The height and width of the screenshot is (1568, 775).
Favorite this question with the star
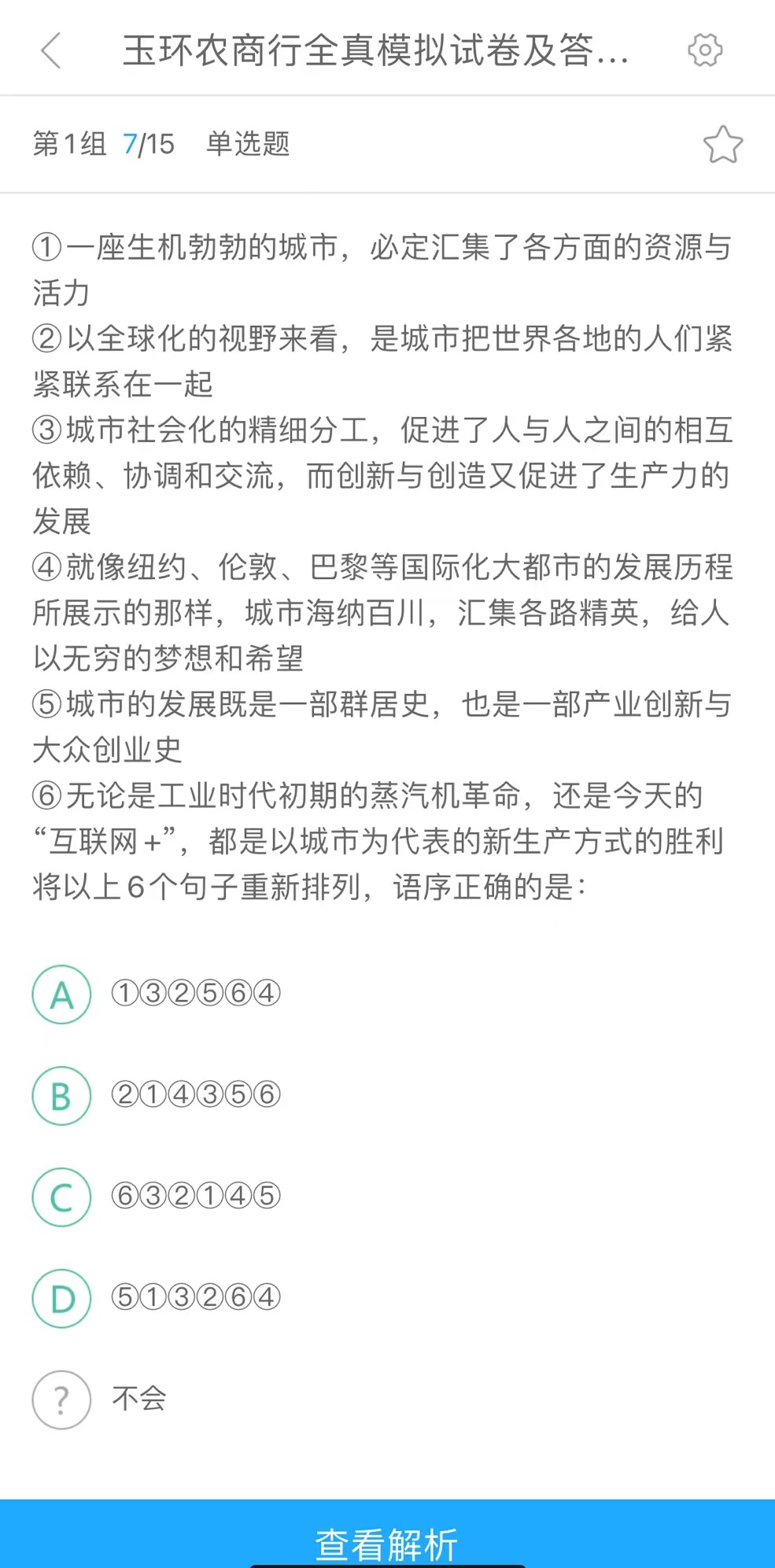[x=722, y=145]
